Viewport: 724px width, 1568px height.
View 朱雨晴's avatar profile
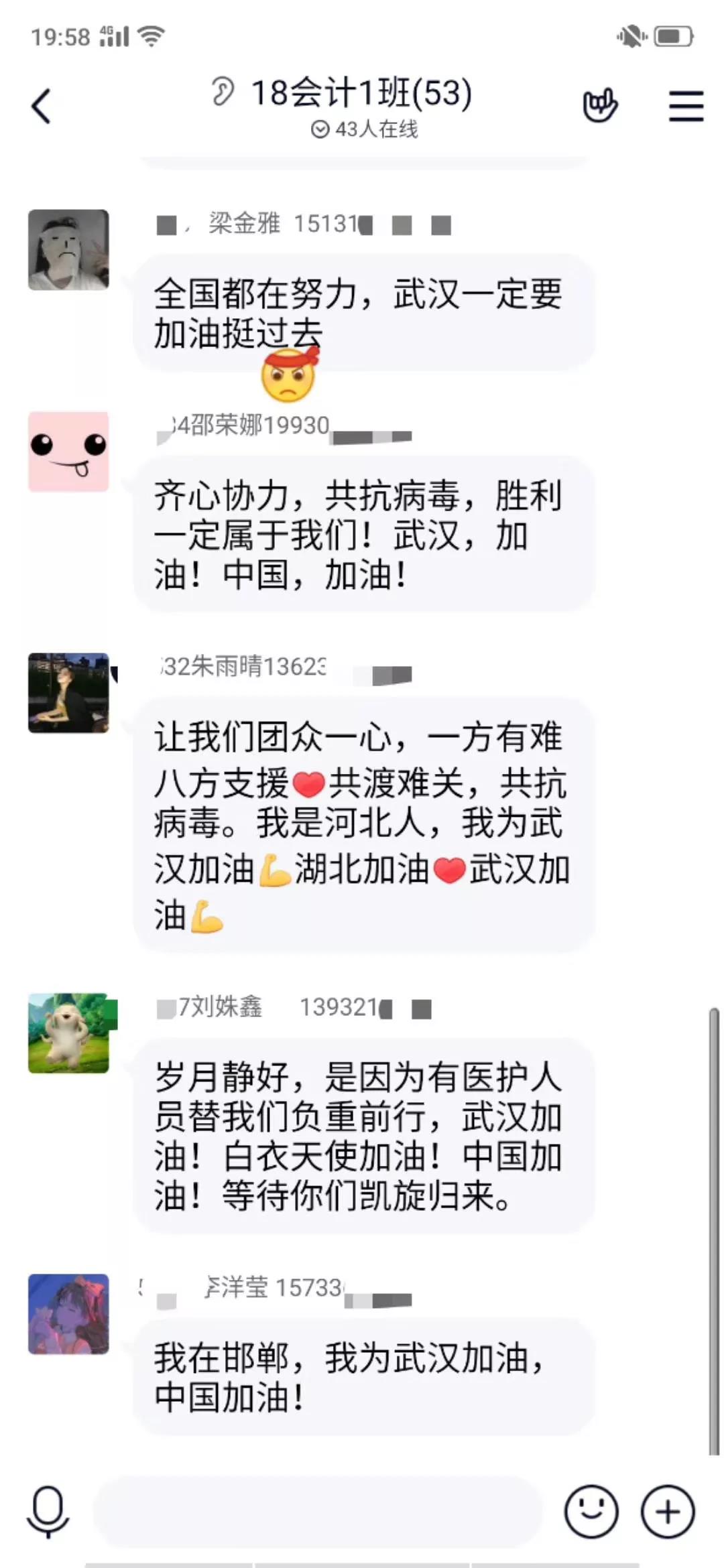[68, 693]
